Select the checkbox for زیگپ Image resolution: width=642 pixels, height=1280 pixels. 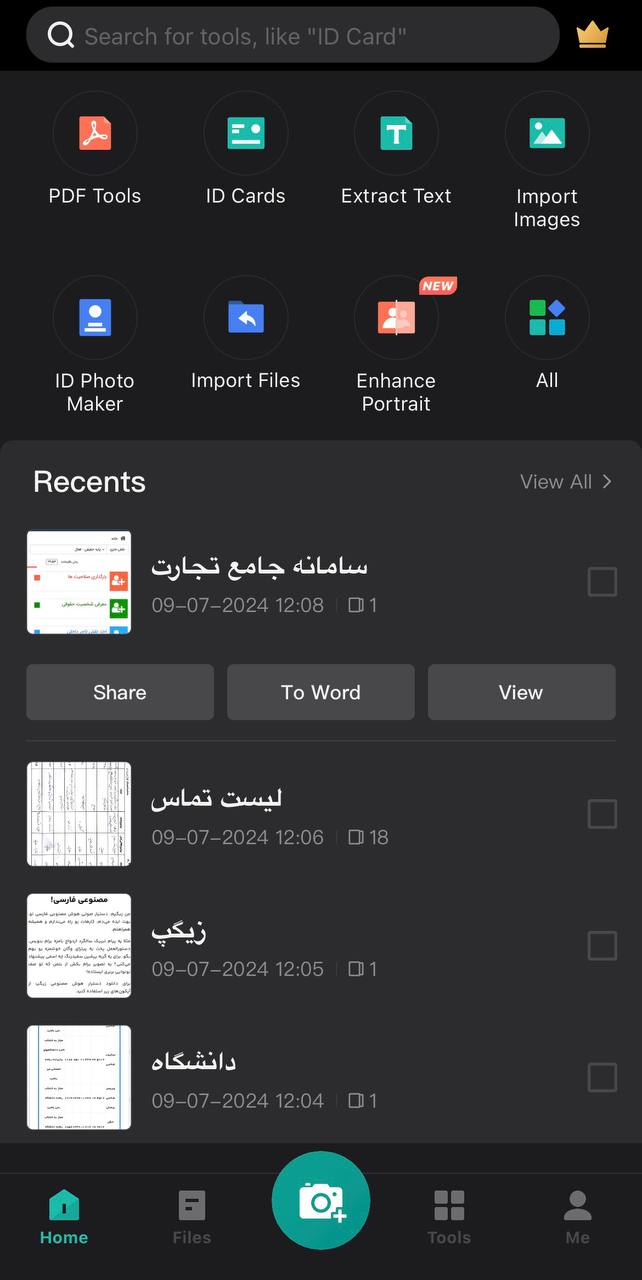[602, 946]
